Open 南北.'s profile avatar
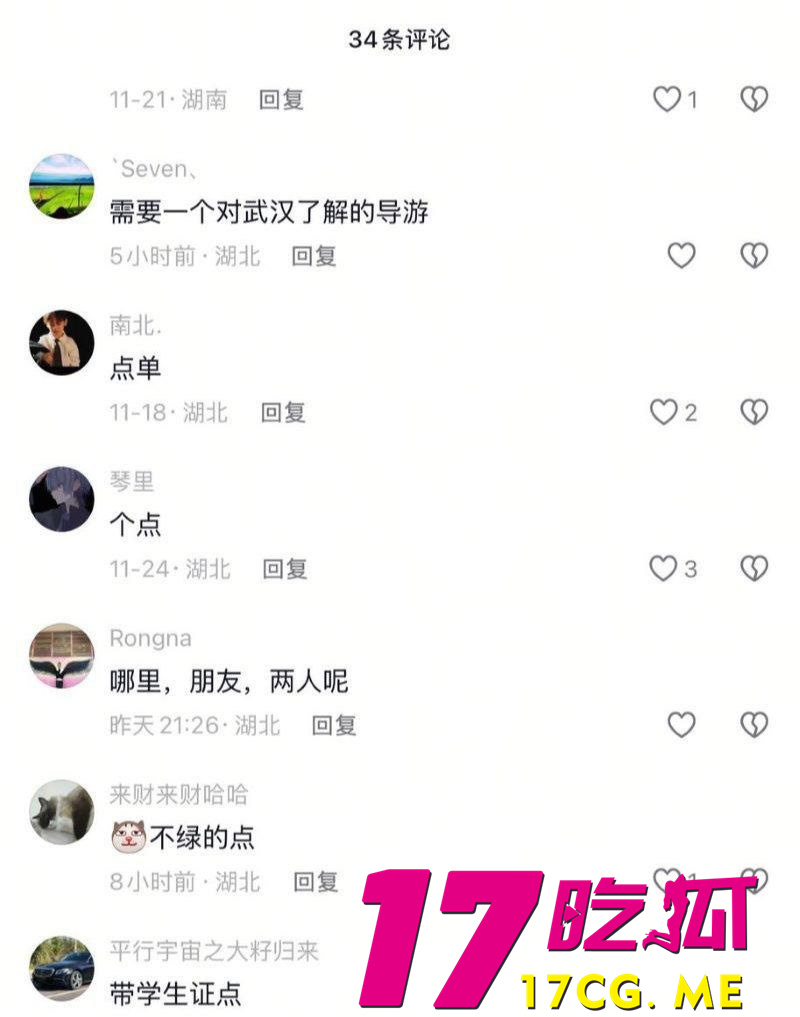The height and width of the screenshot is (1017, 800). 62,342
